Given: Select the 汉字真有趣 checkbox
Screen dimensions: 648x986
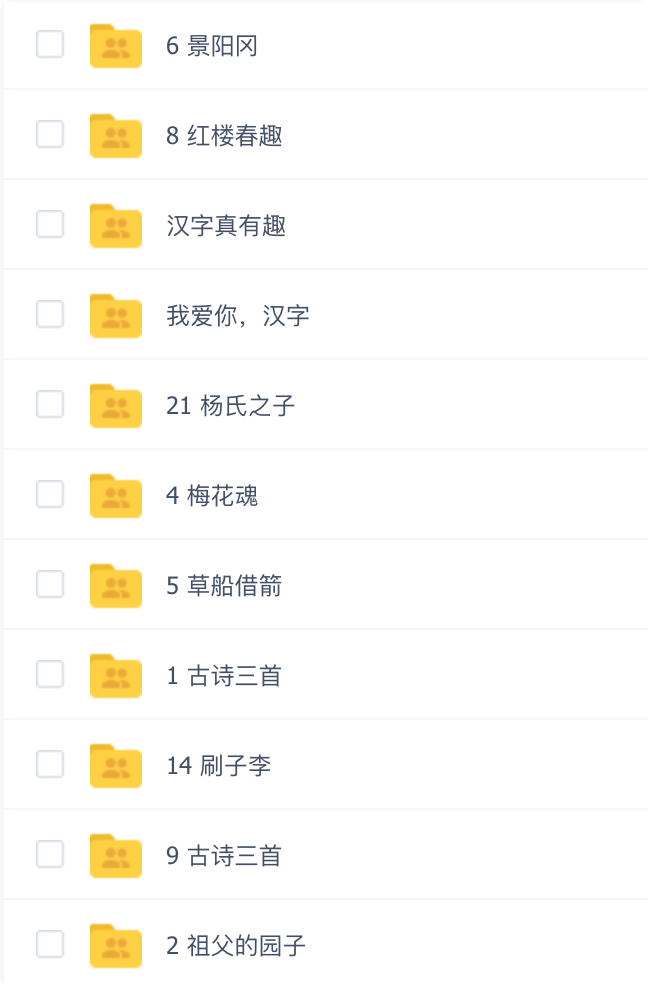Looking at the screenshot, I should (50, 224).
